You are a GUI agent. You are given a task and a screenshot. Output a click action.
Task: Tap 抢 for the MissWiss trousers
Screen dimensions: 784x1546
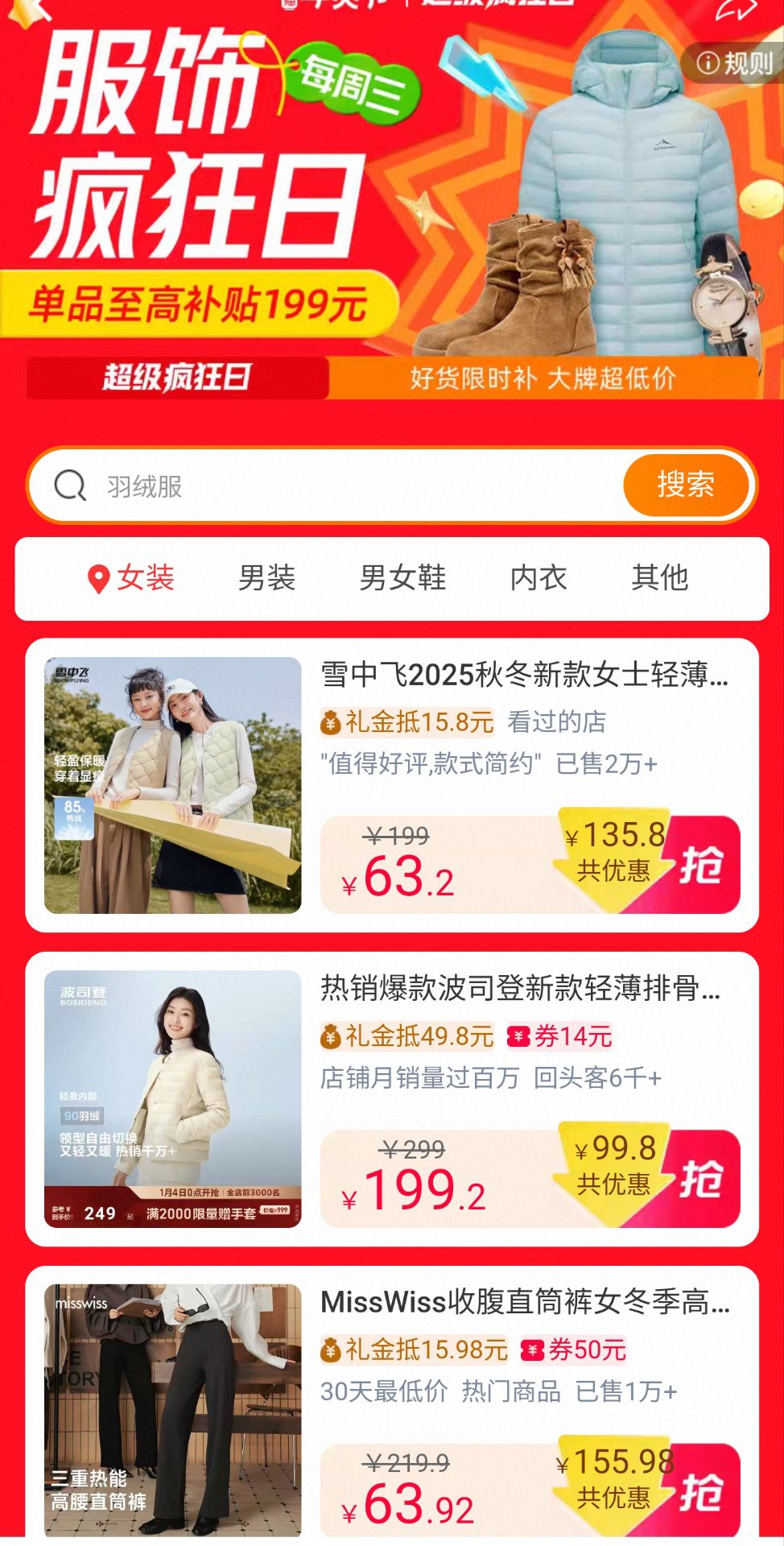(x=702, y=1492)
